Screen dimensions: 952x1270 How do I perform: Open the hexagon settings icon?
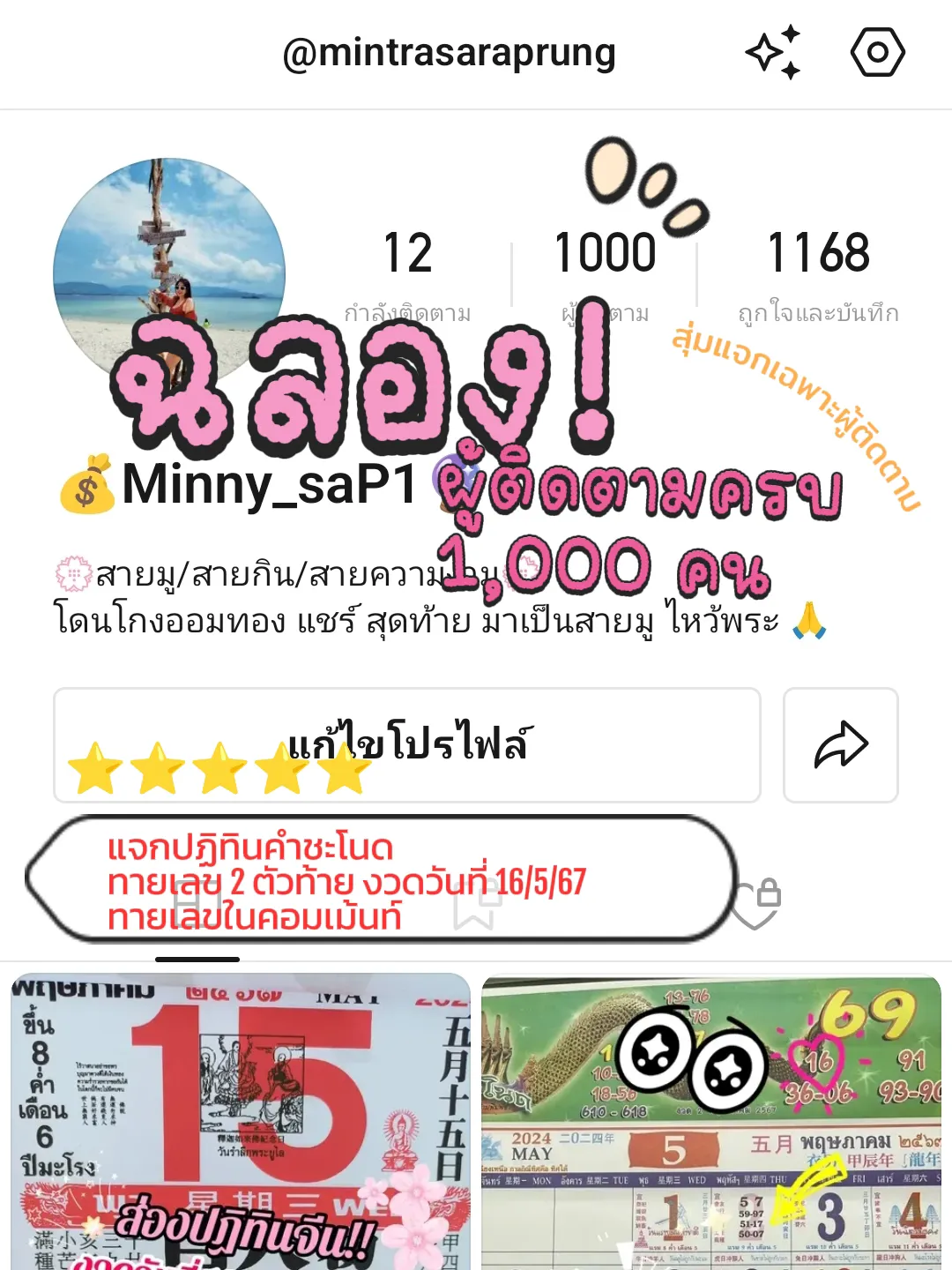(x=877, y=53)
